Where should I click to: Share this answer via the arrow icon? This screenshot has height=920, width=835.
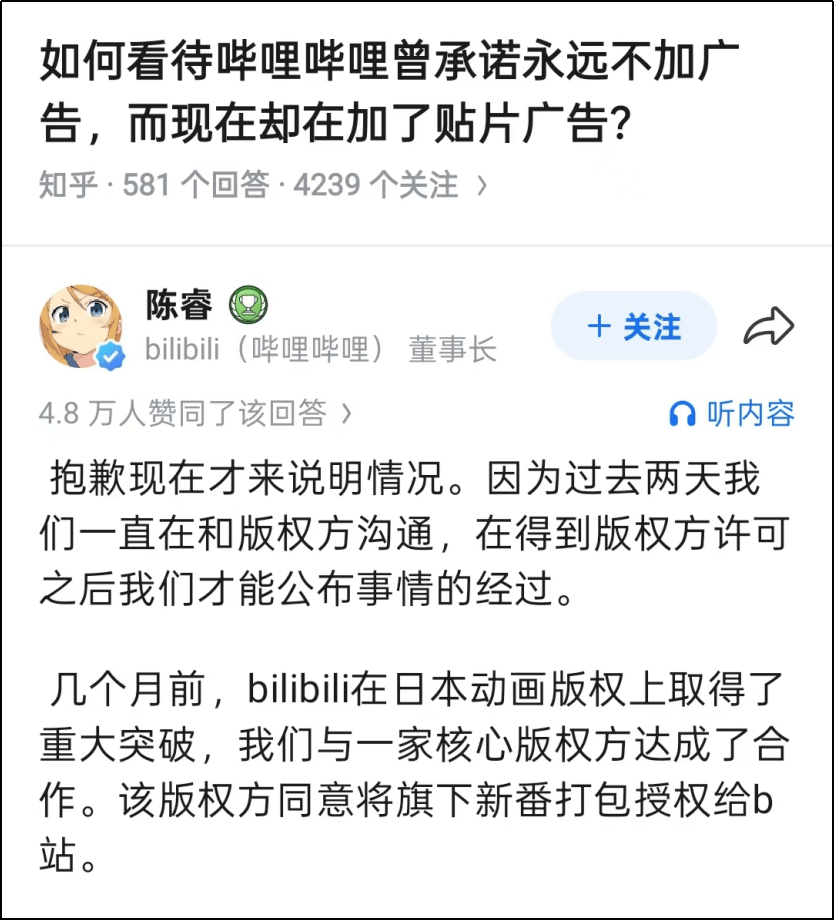[769, 327]
